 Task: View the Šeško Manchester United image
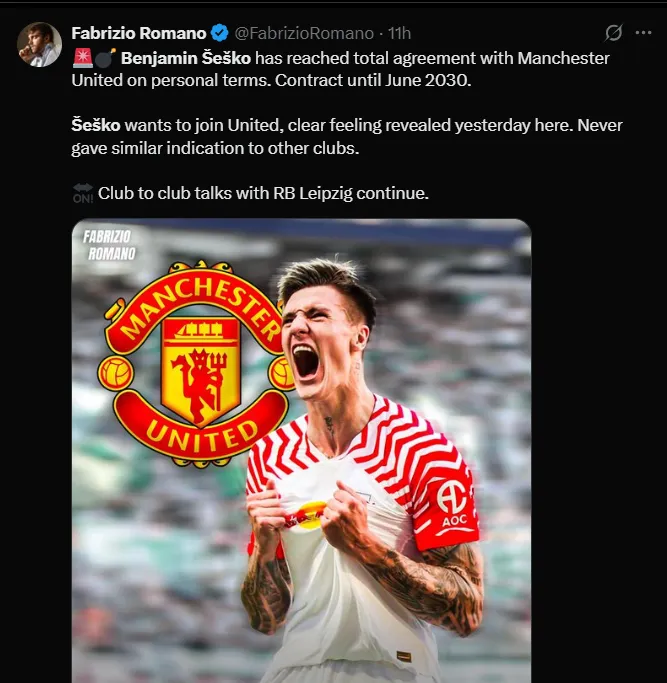click(x=301, y=450)
